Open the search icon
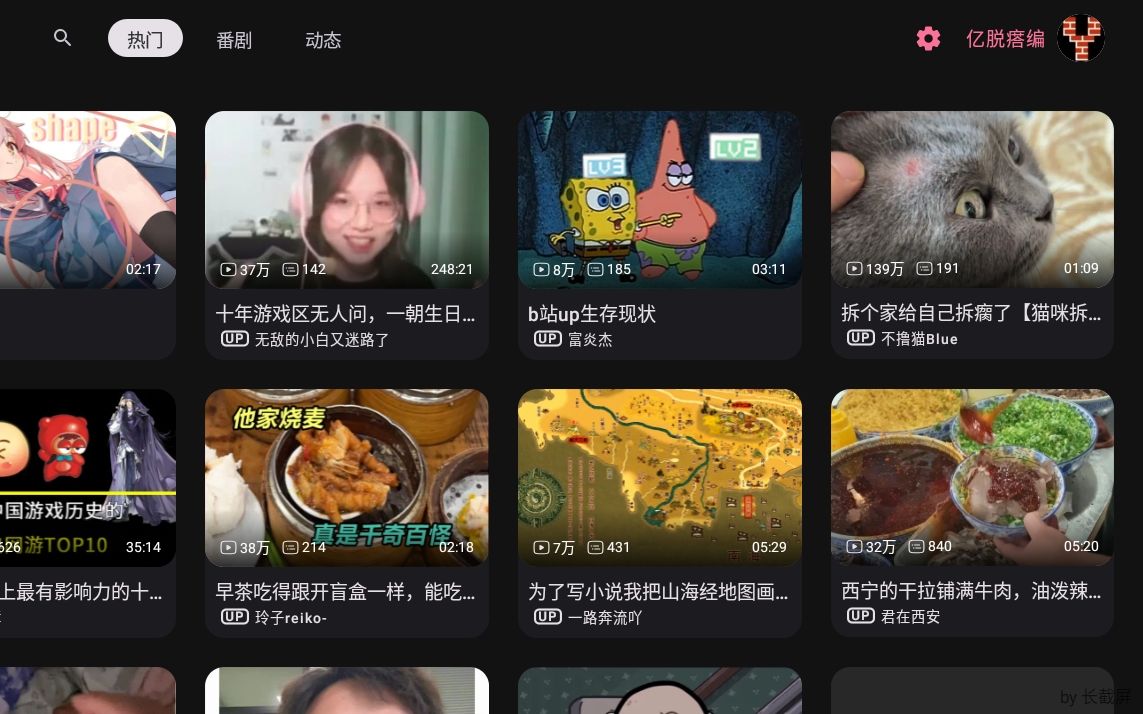 [x=62, y=38]
